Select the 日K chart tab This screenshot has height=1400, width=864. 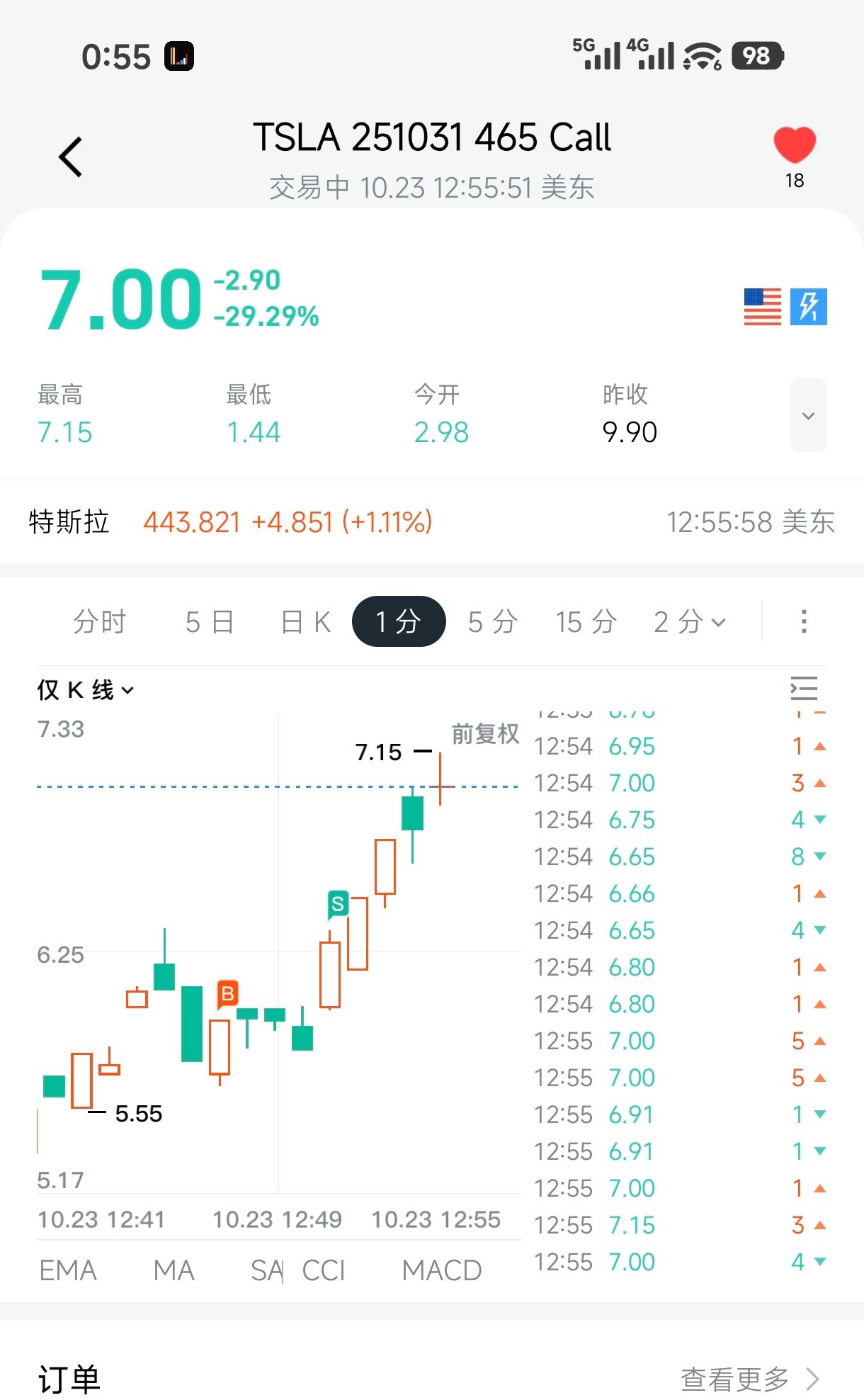(x=306, y=622)
